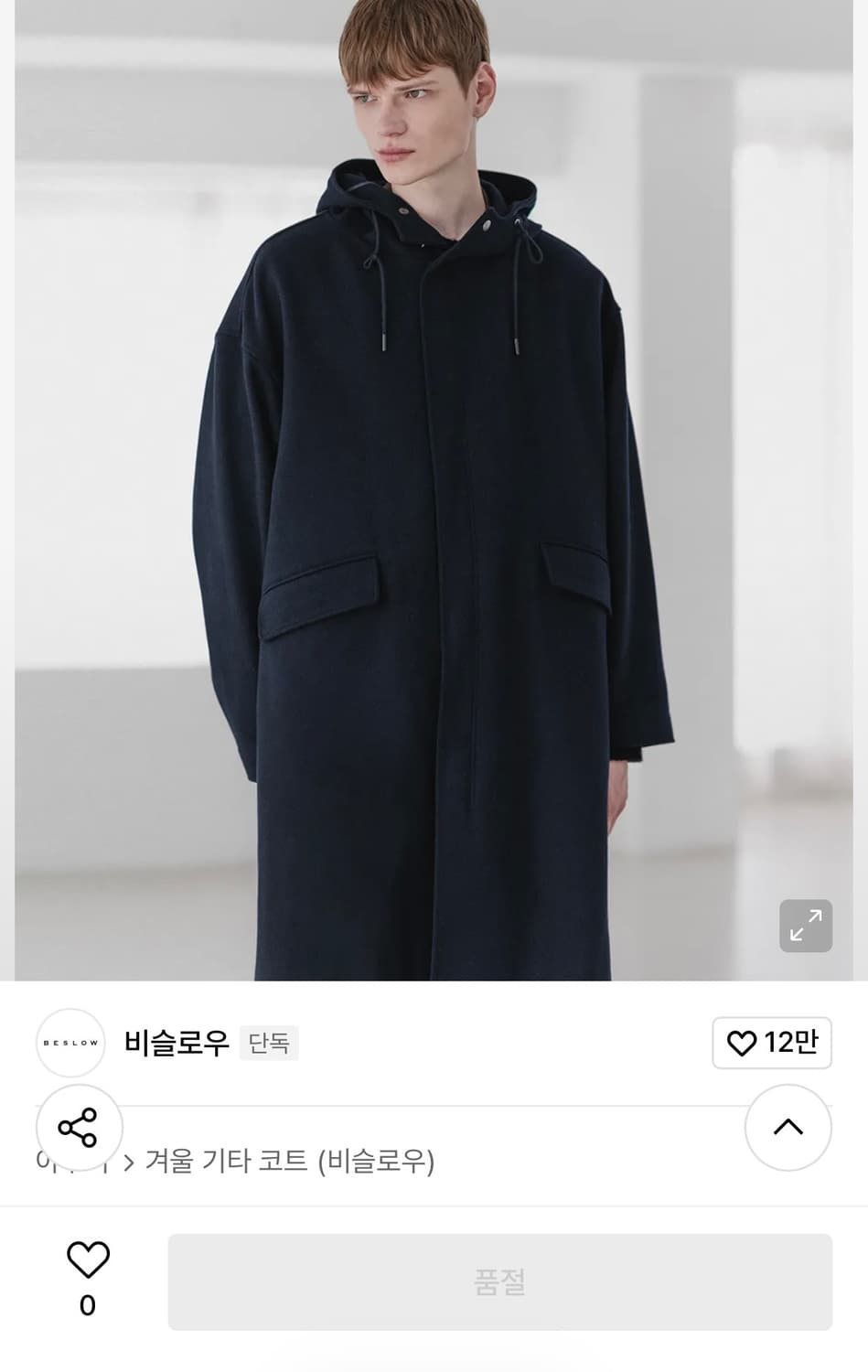868x1372 pixels.
Task: Toggle brand like on the 12만 heart button
Action: coord(772,1043)
